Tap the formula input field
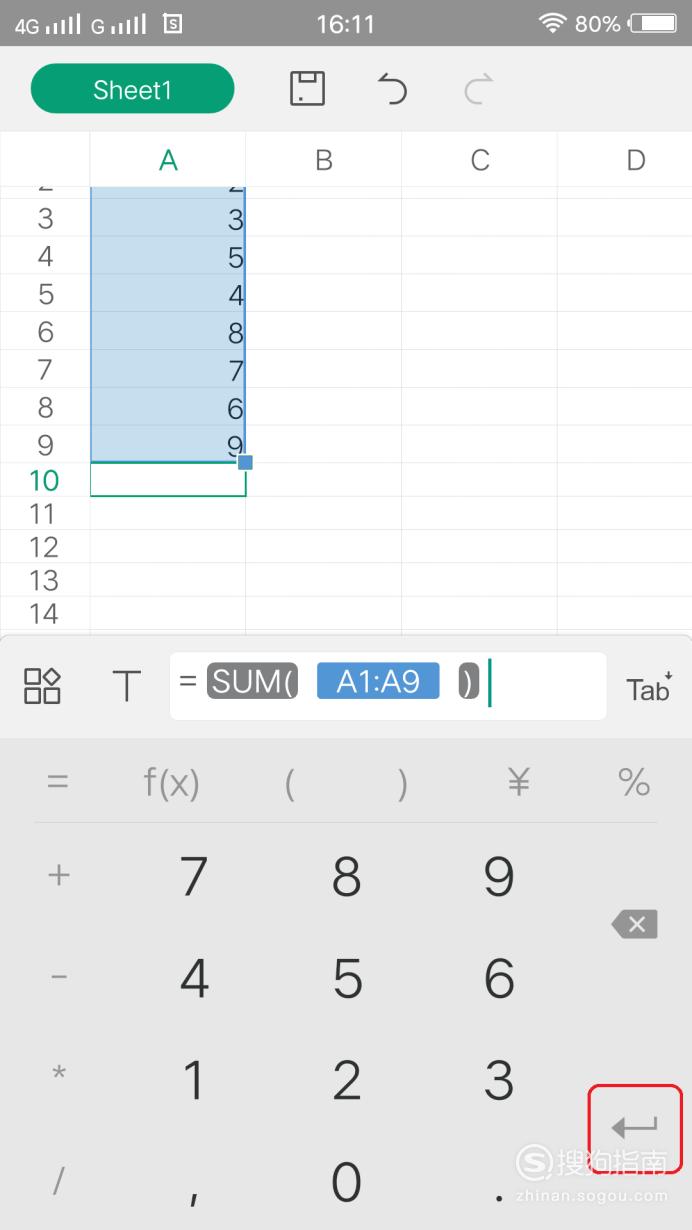 [388, 685]
